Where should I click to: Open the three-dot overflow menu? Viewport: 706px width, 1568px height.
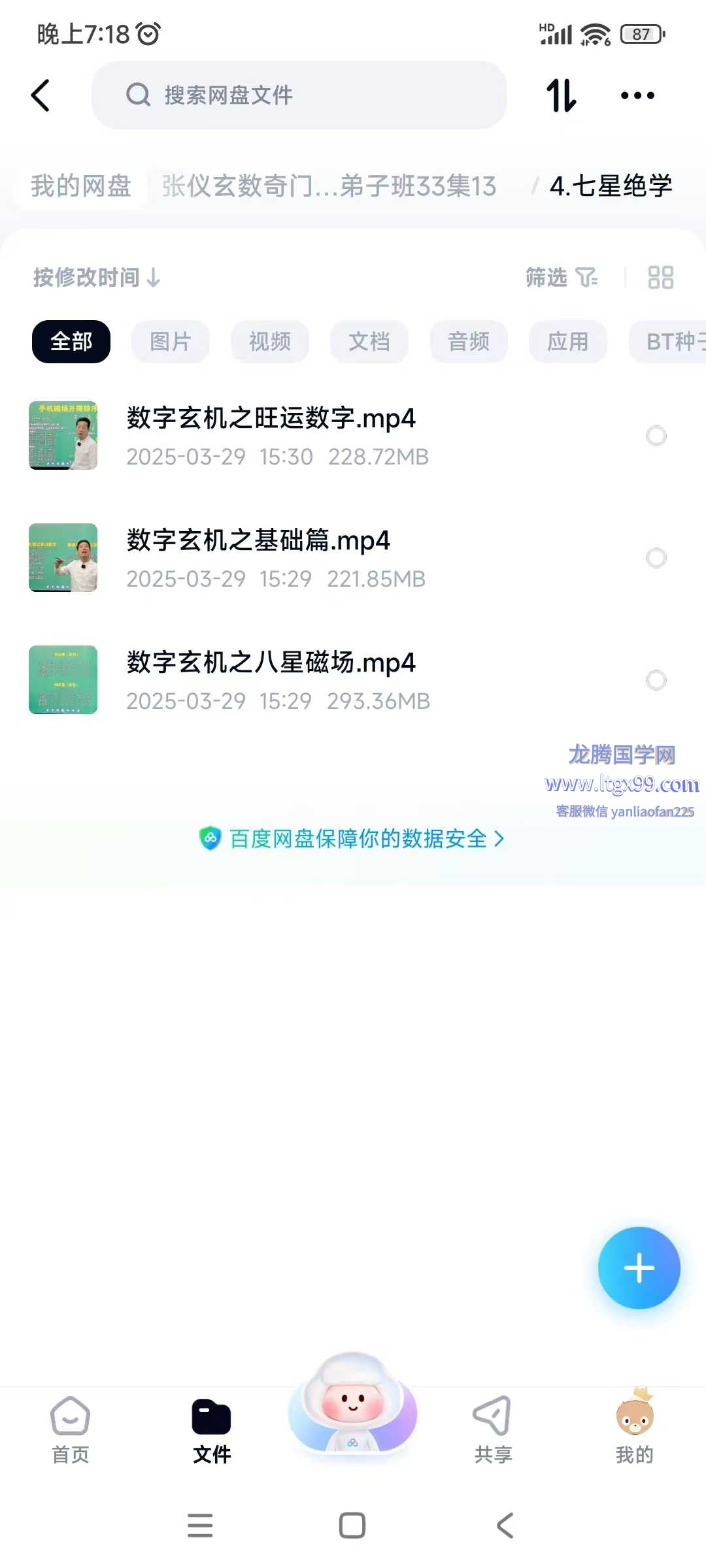pyautogui.click(x=637, y=95)
